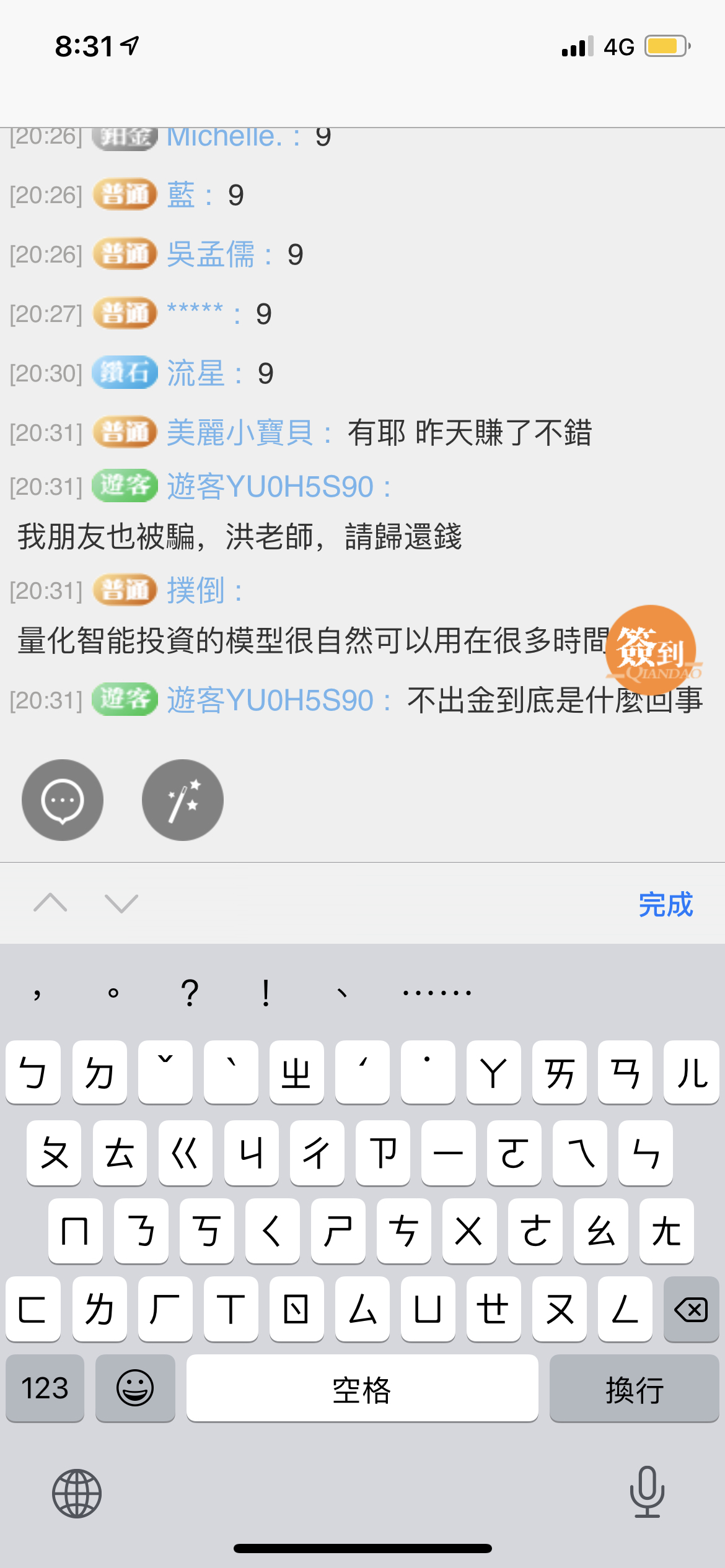Insert the question mark from suggestion bar
The width and height of the screenshot is (725, 1568).
coord(190,993)
